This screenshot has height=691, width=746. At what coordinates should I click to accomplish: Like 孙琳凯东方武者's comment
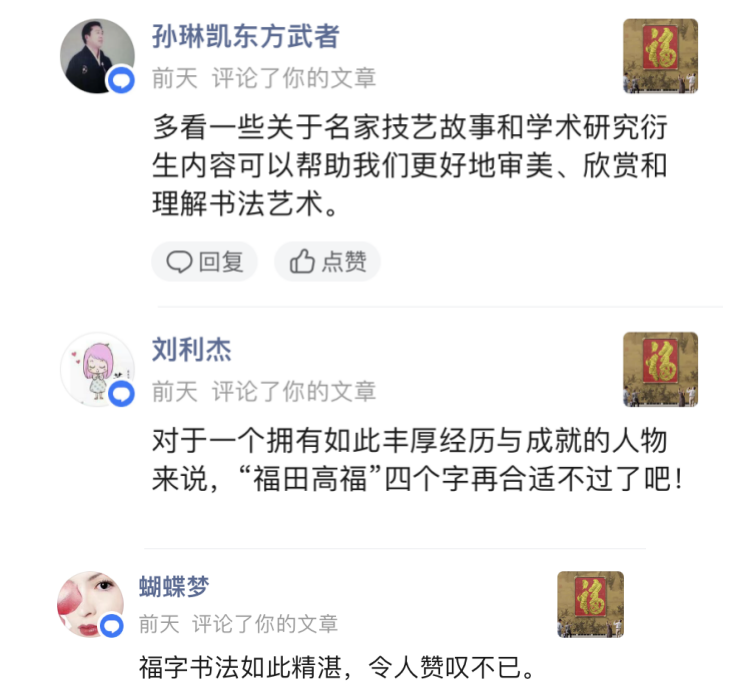(328, 262)
